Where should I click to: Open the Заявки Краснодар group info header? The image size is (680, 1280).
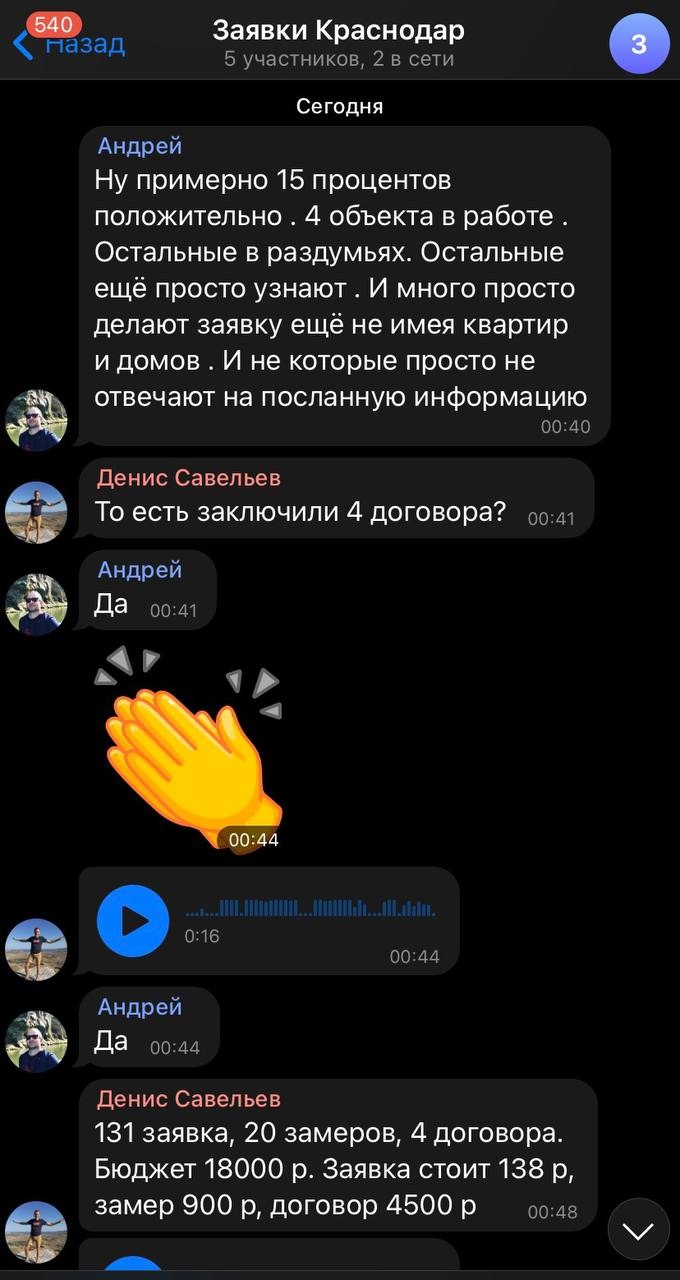click(339, 44)
